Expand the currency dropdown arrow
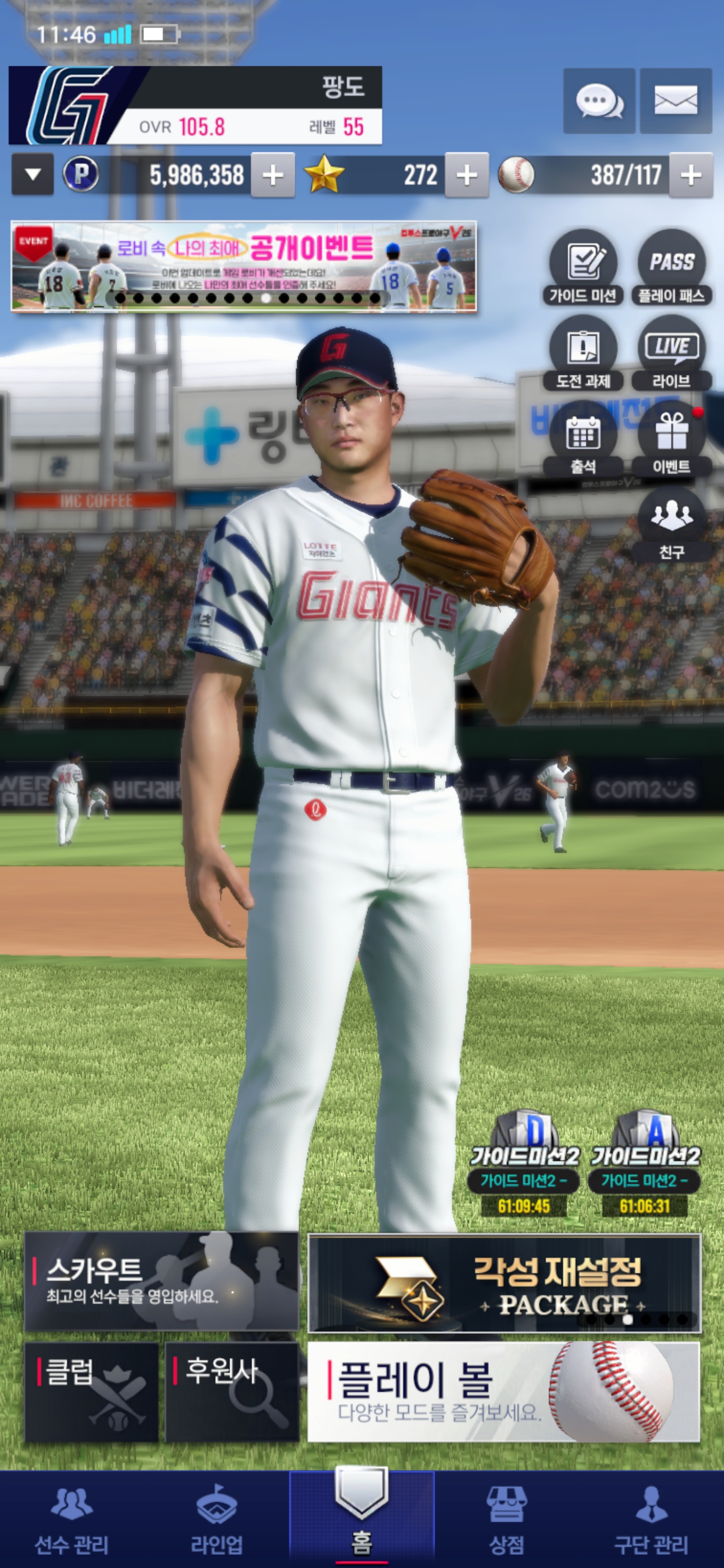724x1568 pixels. pyautogui.click(x=33, y=175)
